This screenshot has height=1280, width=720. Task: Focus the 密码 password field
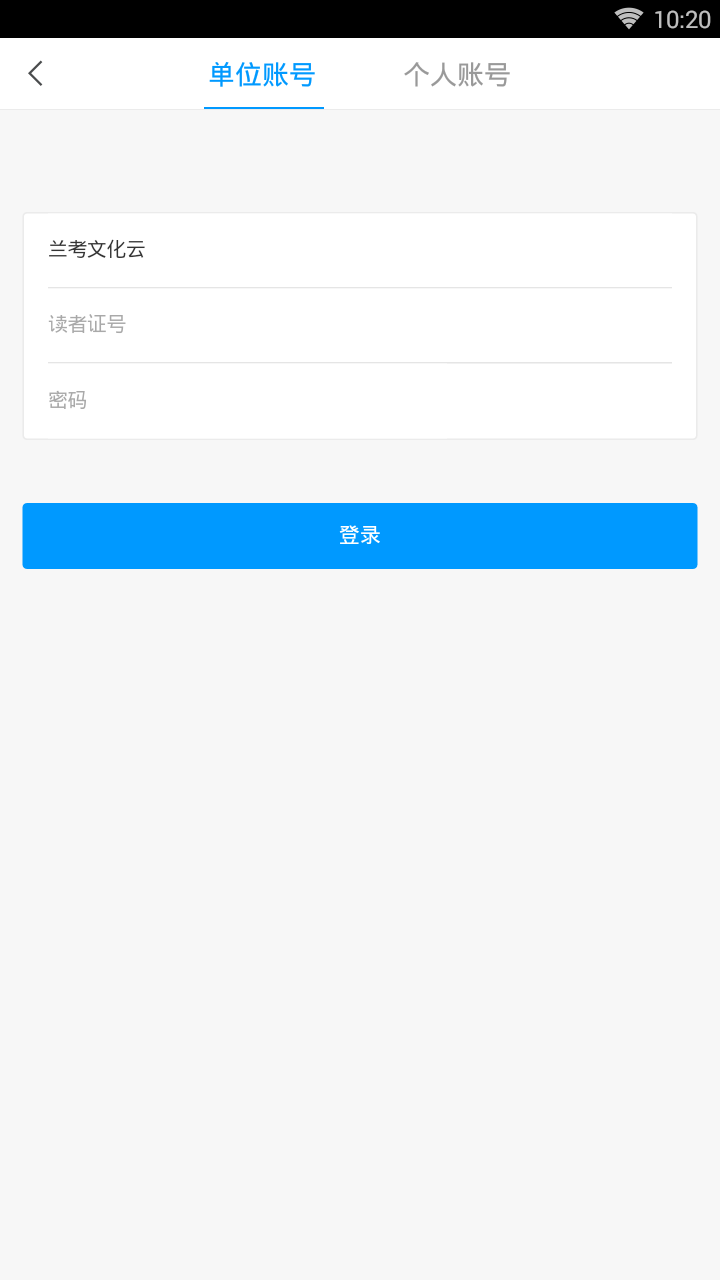(360, 401)
